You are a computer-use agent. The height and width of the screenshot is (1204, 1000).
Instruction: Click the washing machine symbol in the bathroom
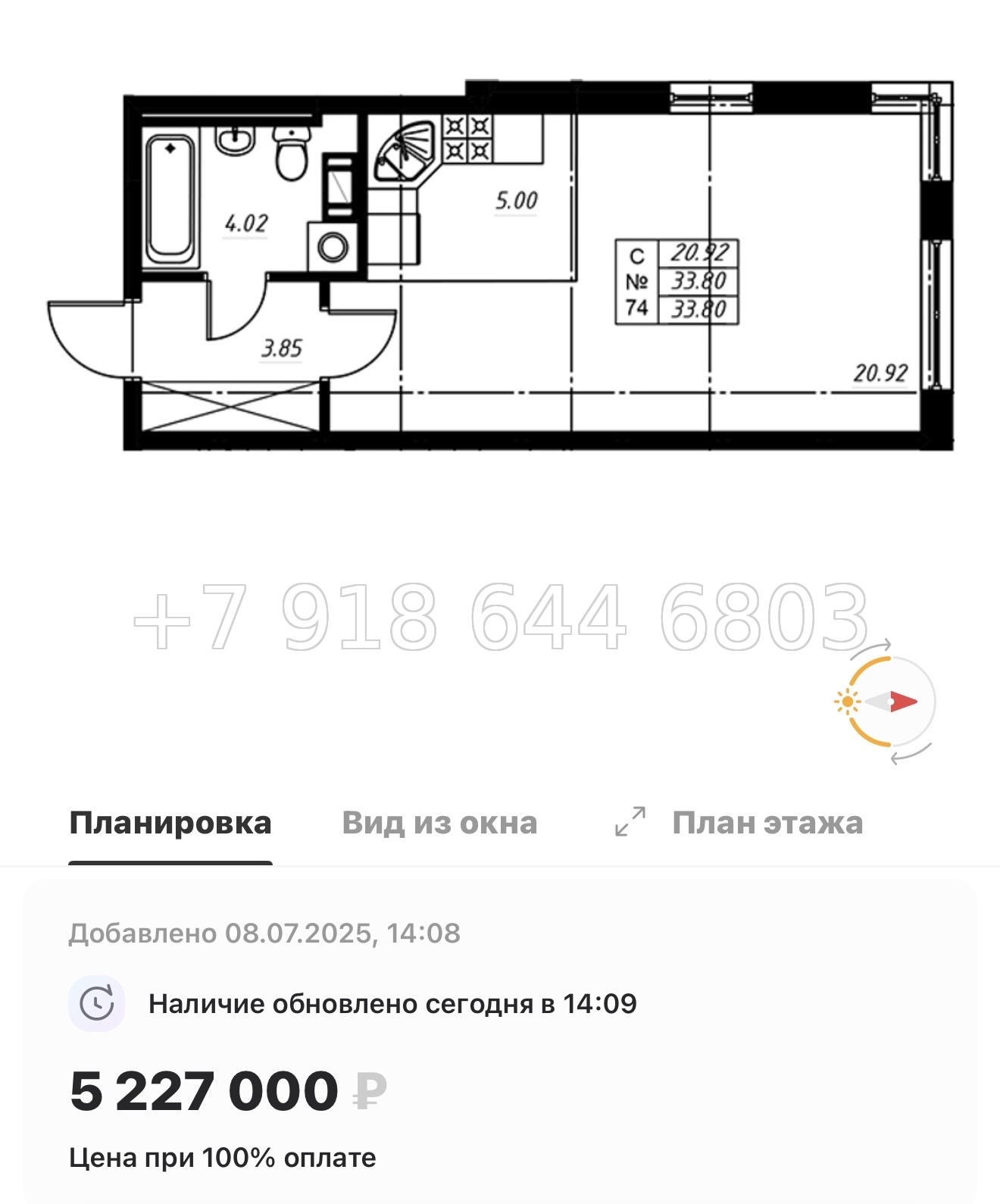click(331, 245)
